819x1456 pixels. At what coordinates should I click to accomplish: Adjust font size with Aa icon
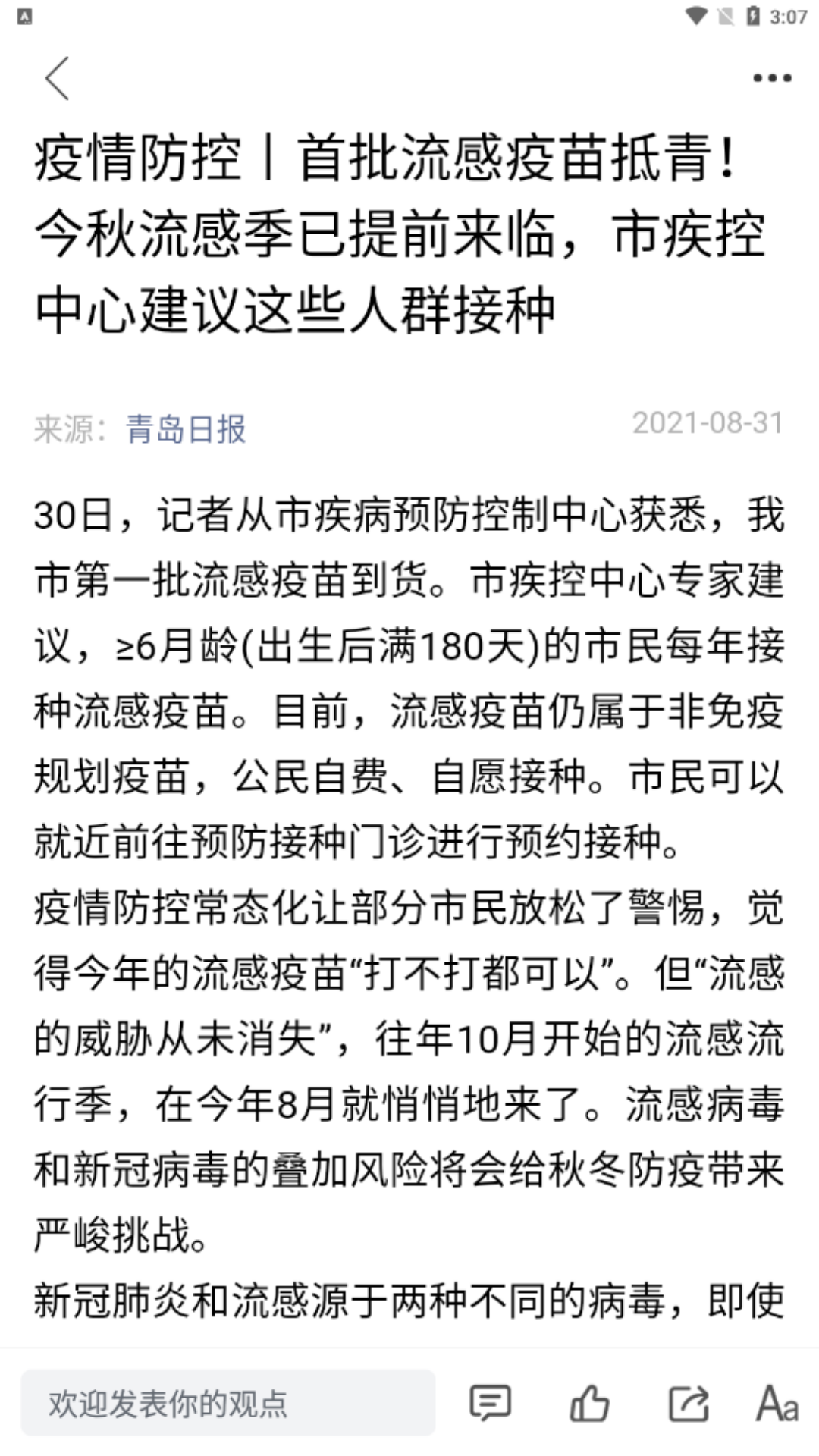pos(777,1404)
